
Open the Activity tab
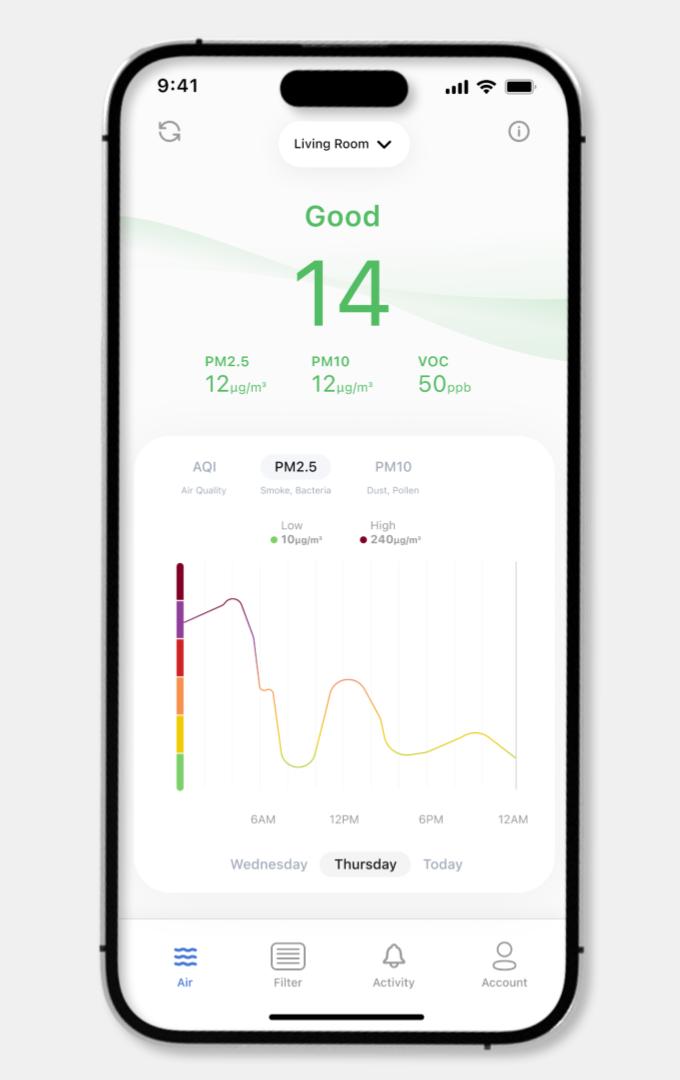393,966
